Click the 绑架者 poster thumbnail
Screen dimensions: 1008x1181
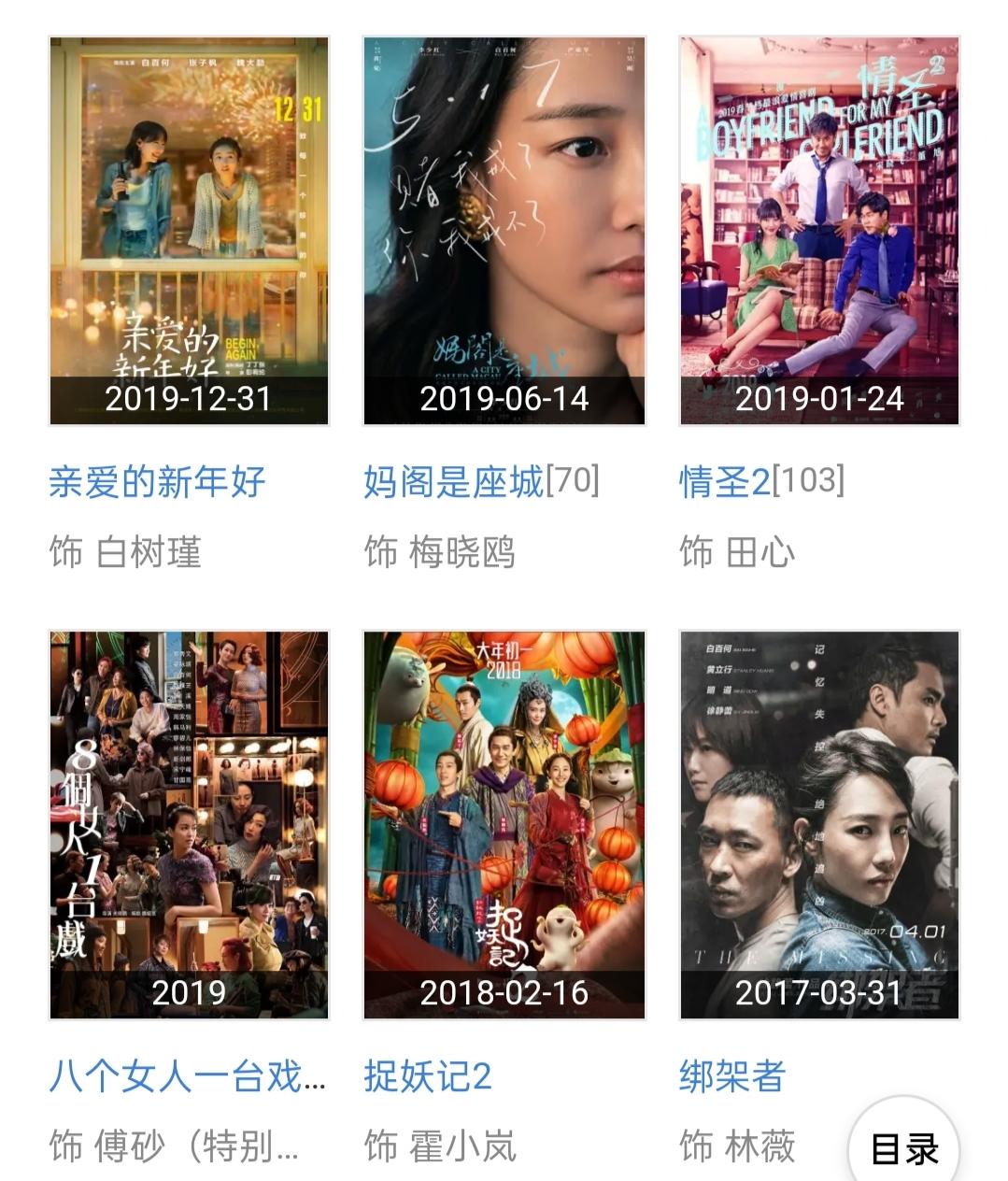(x=820, y=822)
